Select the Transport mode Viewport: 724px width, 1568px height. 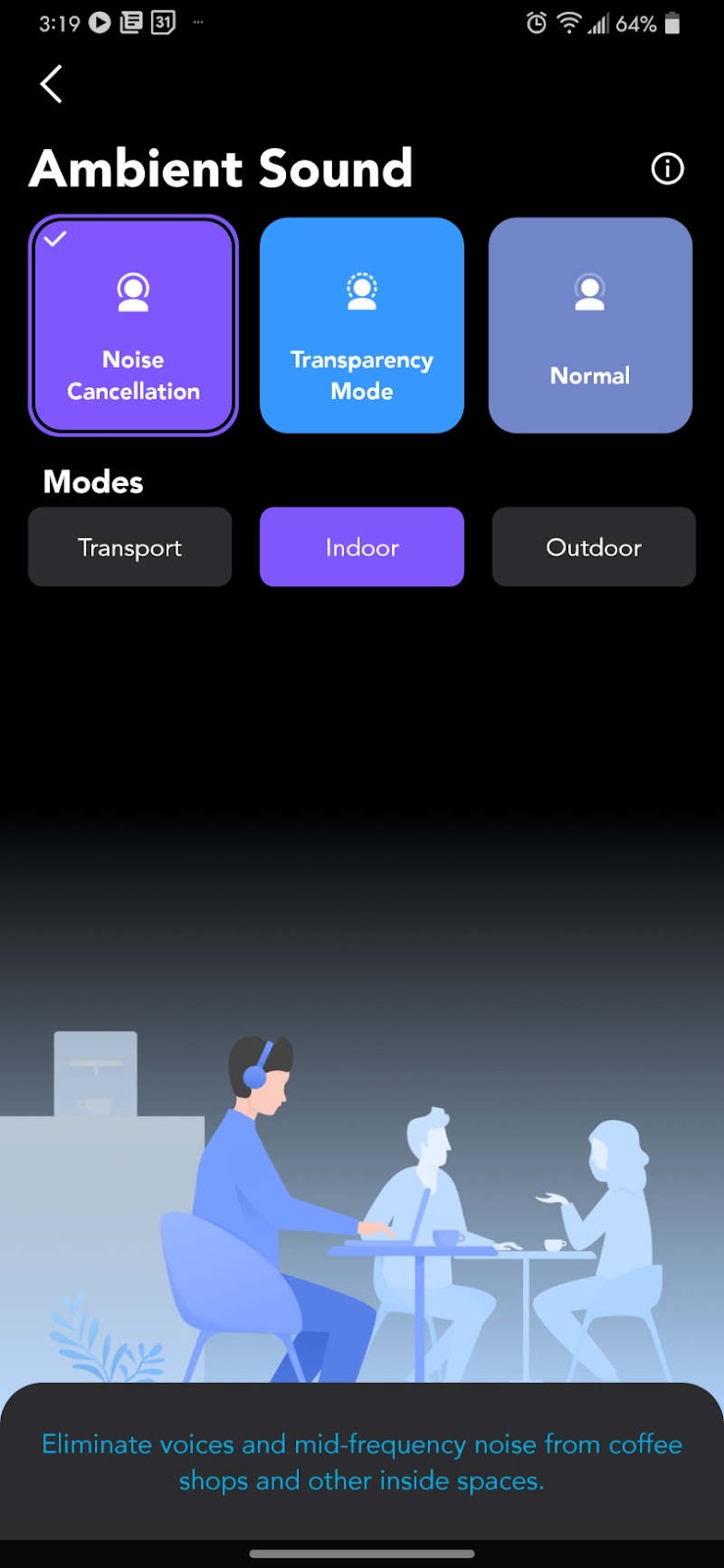click(x=130, y=547)
